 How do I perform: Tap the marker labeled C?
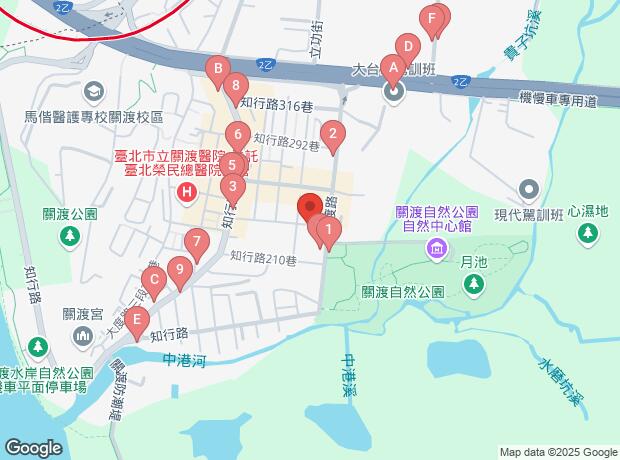153,280
